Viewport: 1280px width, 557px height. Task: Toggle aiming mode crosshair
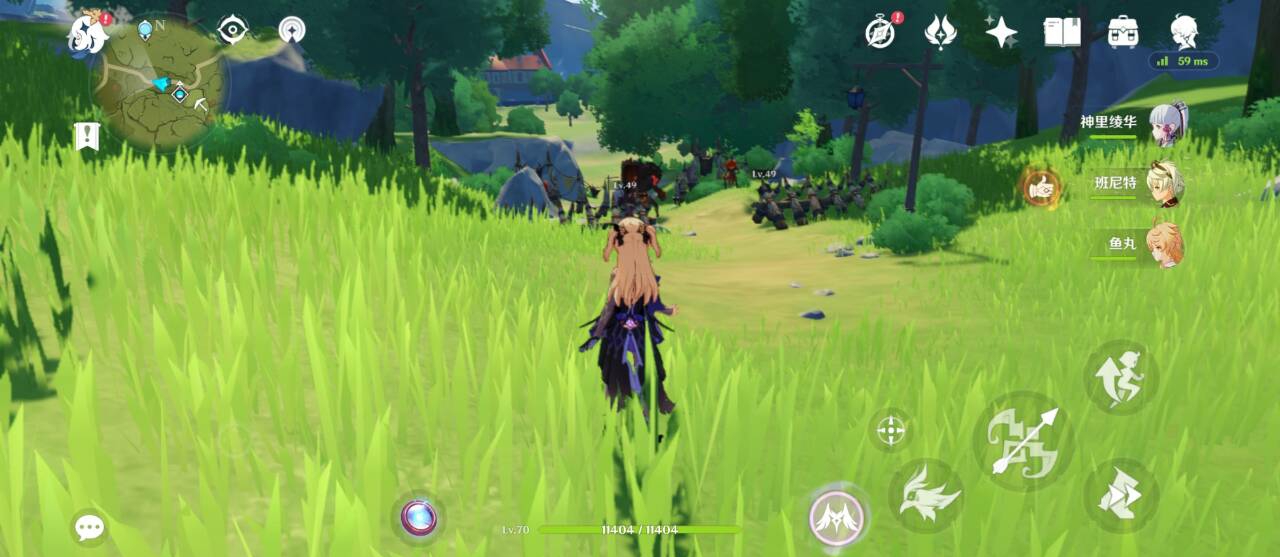tap(890, 431)
